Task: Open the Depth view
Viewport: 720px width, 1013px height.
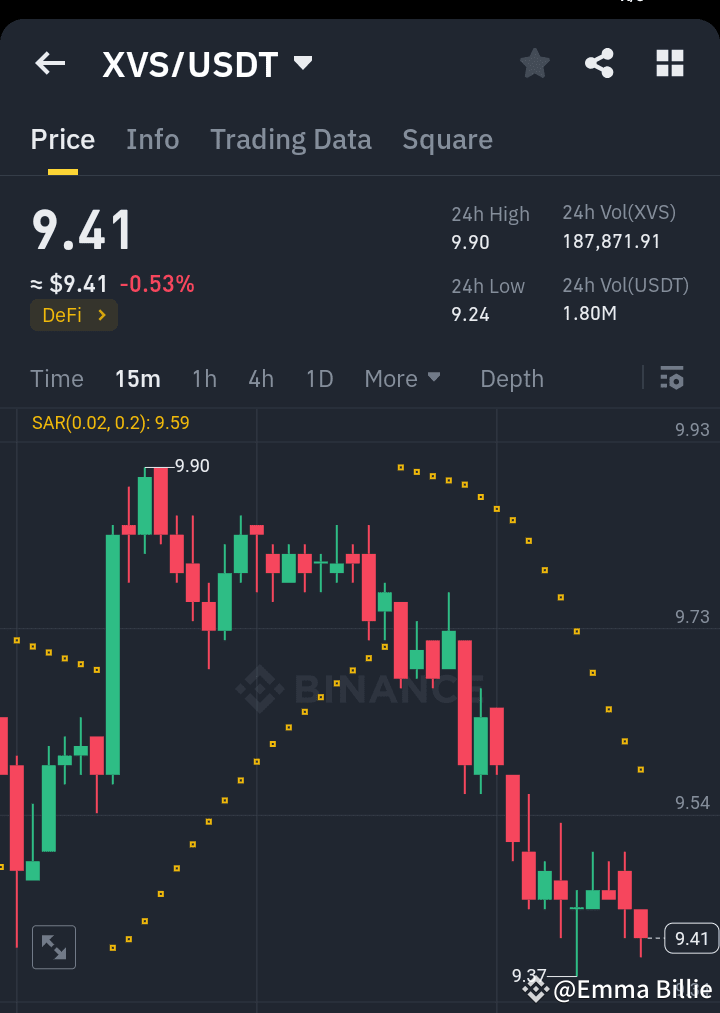Action: point(511,379)
